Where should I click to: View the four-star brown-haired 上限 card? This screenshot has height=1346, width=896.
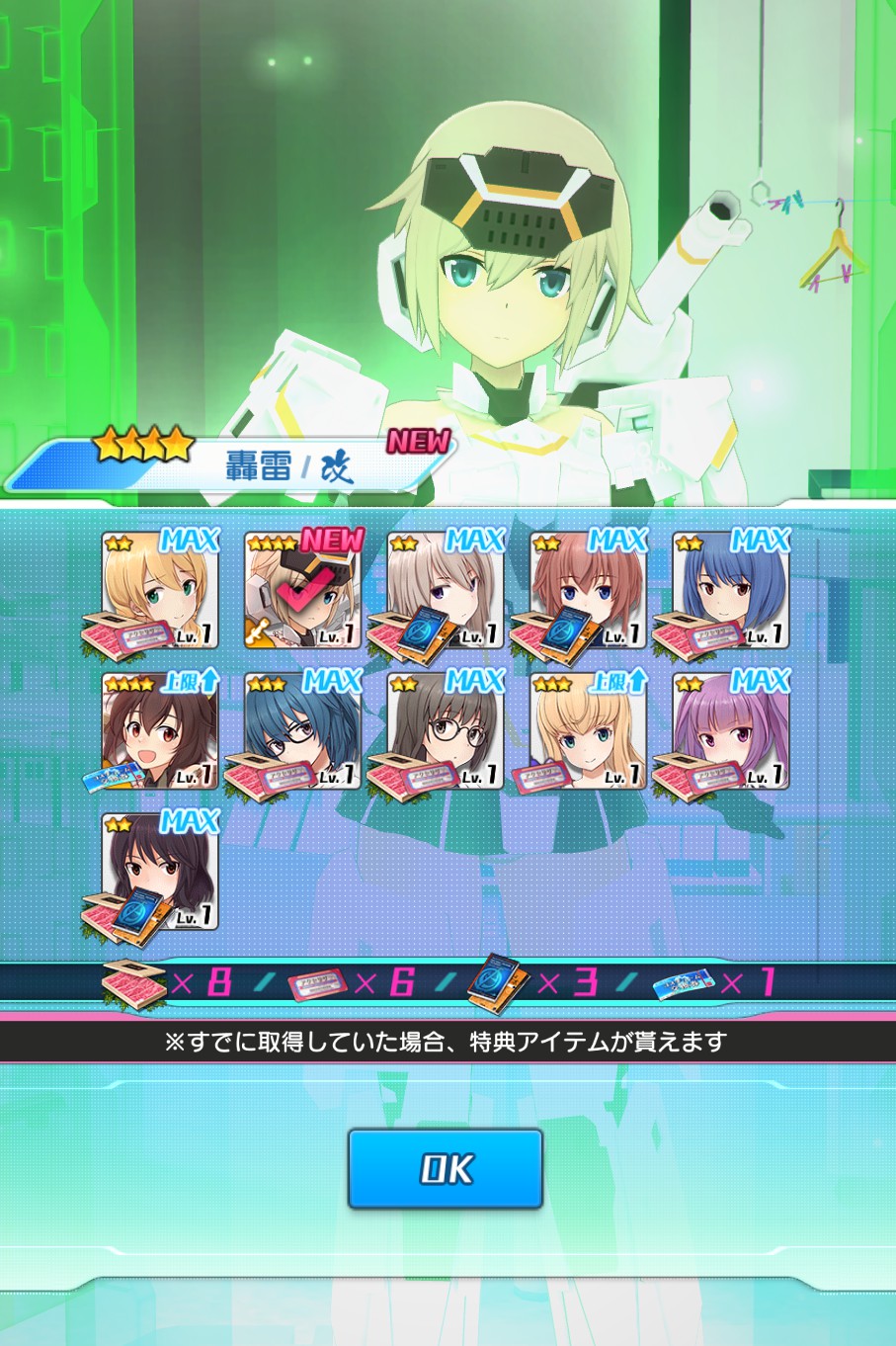pos(160,731)
